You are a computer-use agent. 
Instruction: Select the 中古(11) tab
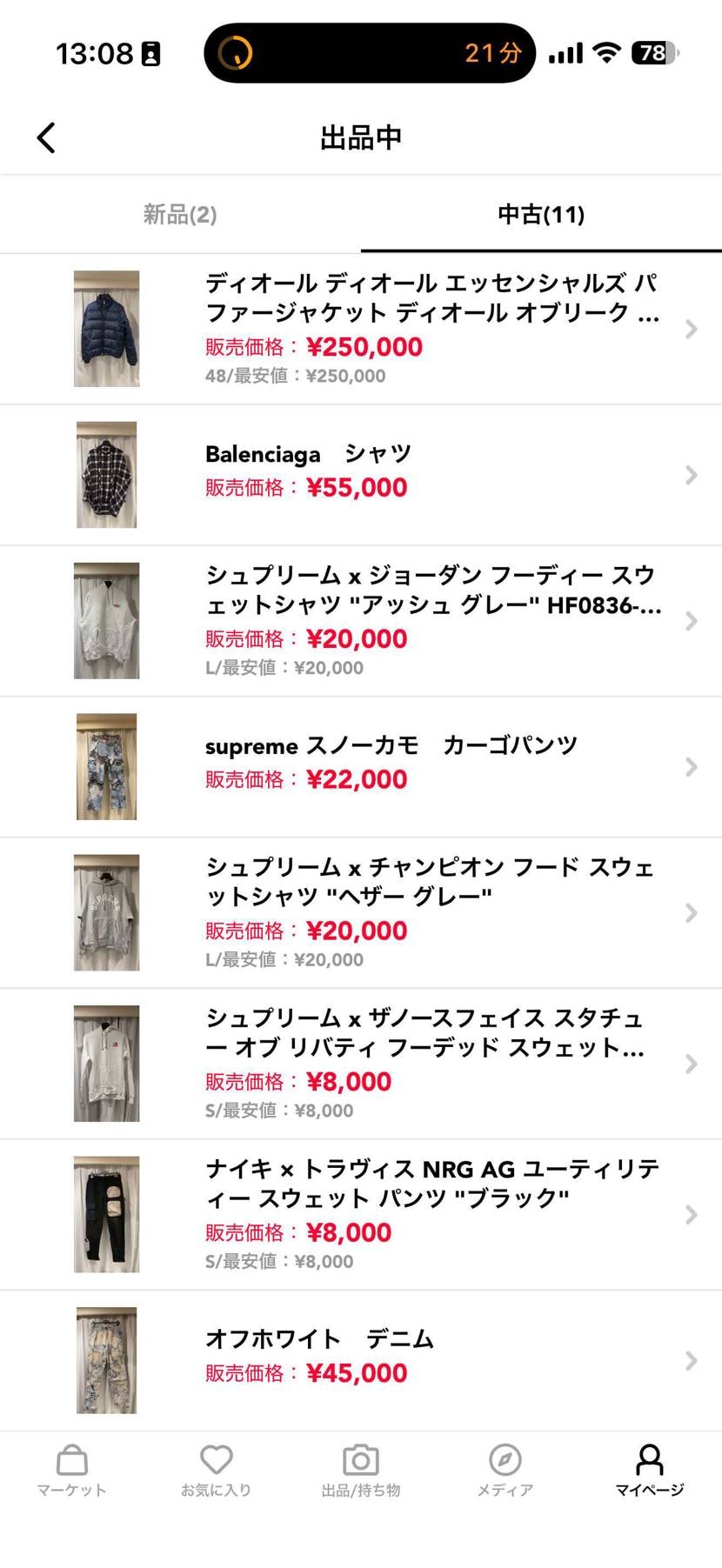[x=541, y=214]
